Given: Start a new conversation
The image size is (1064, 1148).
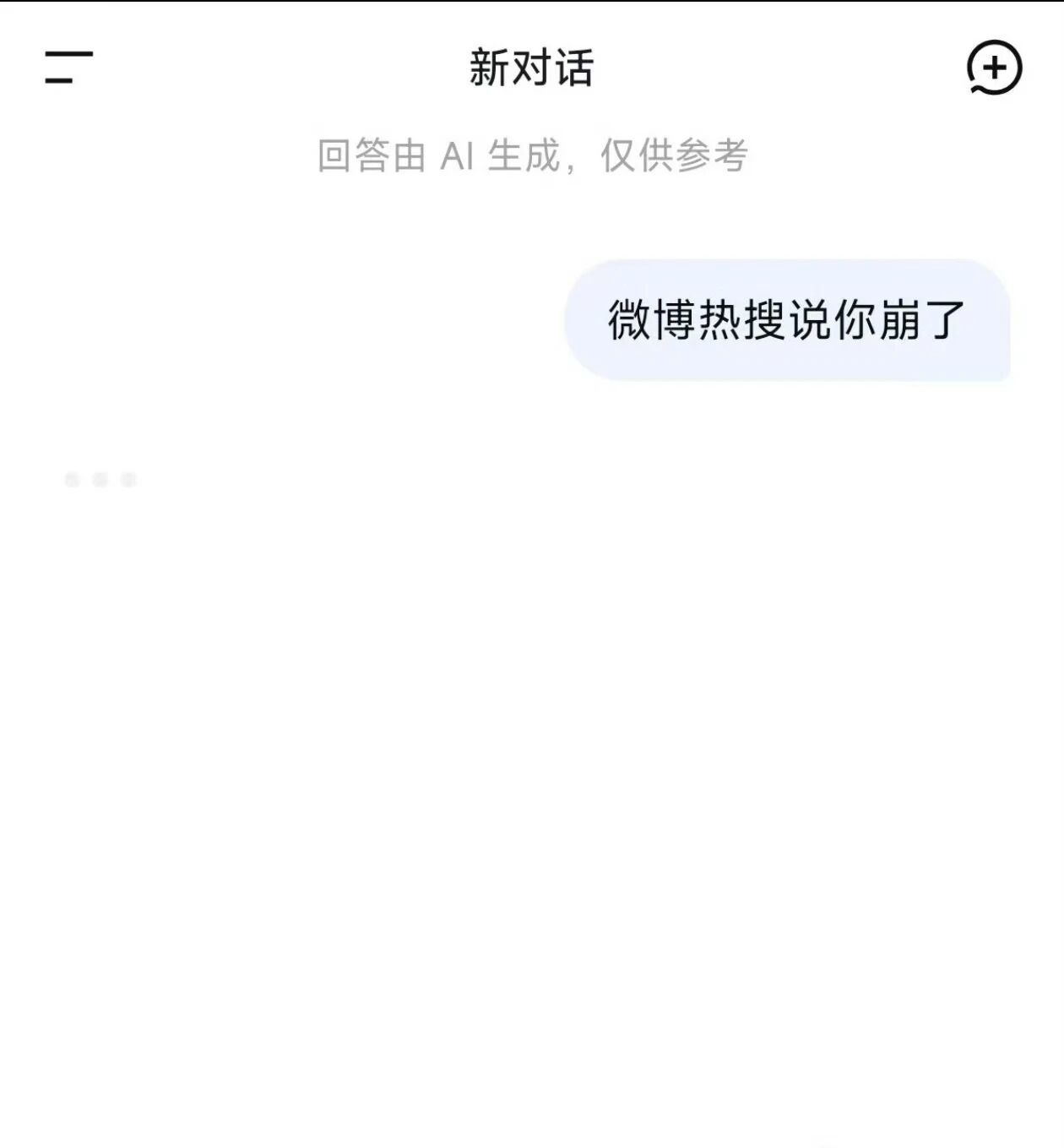Looking at the screenshot, I should (x=994, y=67).
